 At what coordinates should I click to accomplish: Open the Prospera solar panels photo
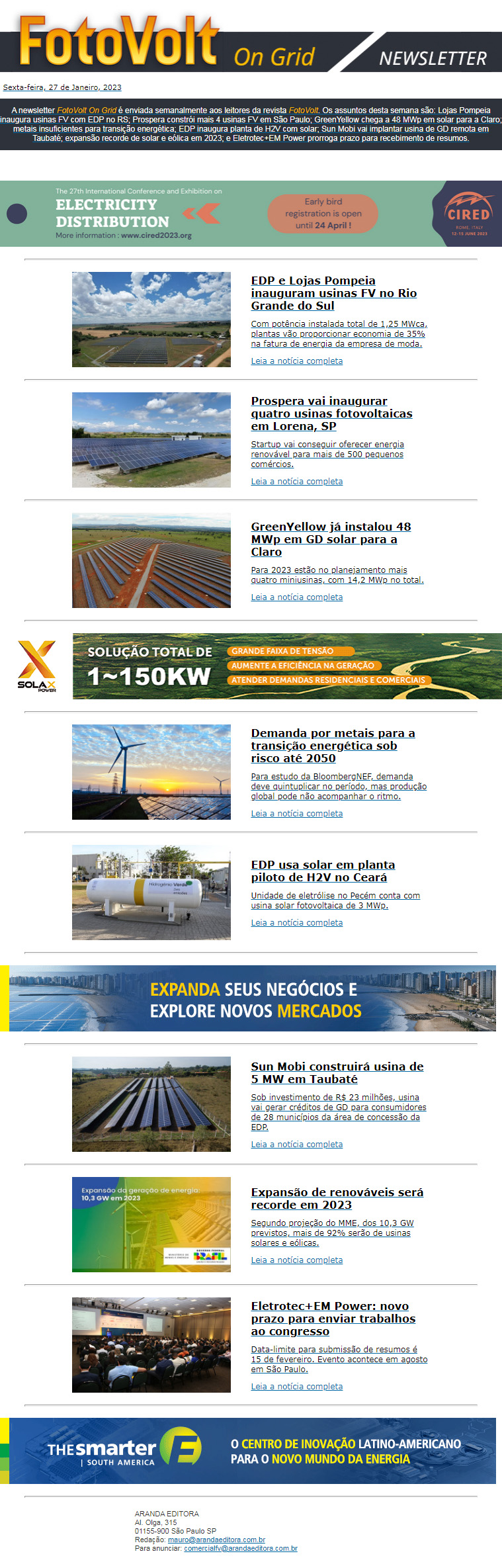click(x=151, y=440)
